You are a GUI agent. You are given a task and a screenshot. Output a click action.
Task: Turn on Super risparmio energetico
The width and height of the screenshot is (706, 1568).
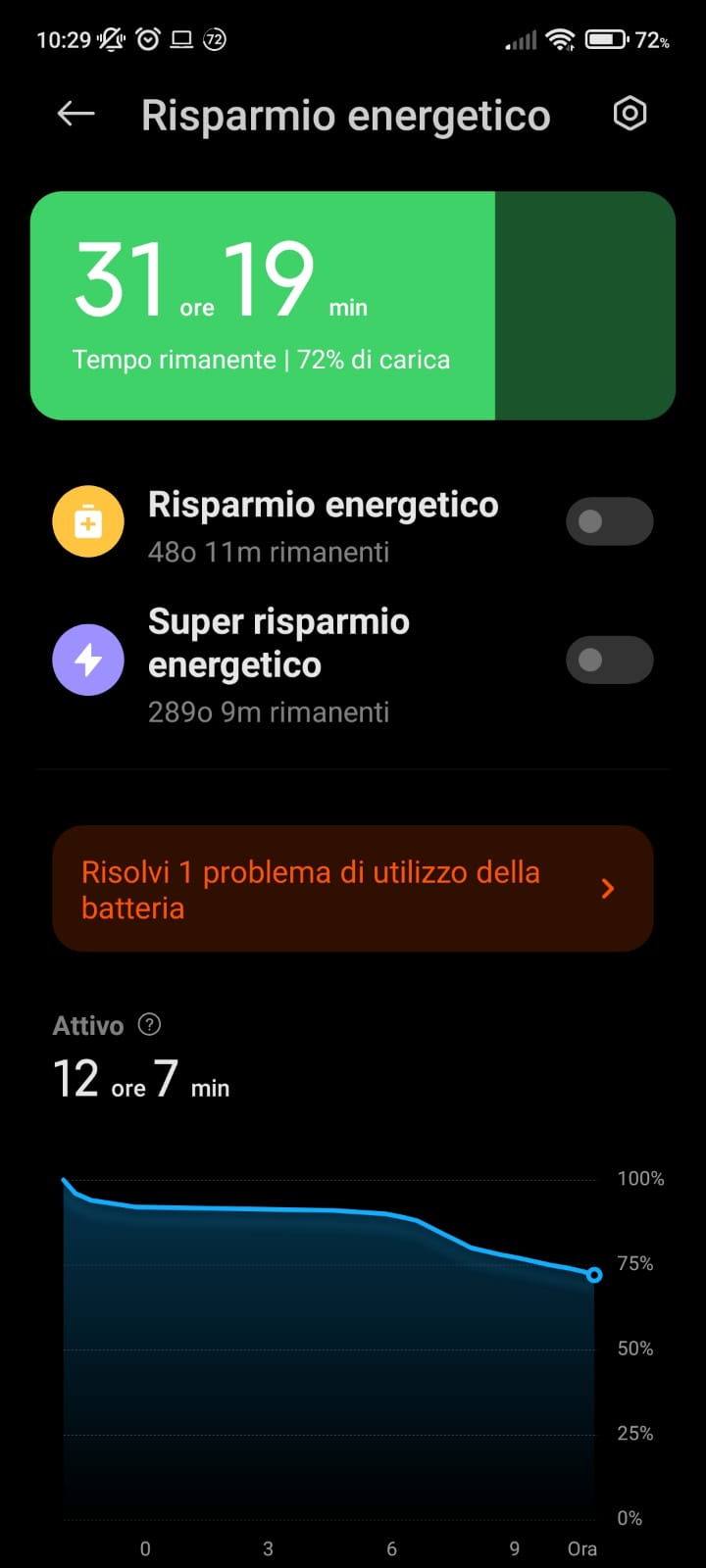point(609,660)
